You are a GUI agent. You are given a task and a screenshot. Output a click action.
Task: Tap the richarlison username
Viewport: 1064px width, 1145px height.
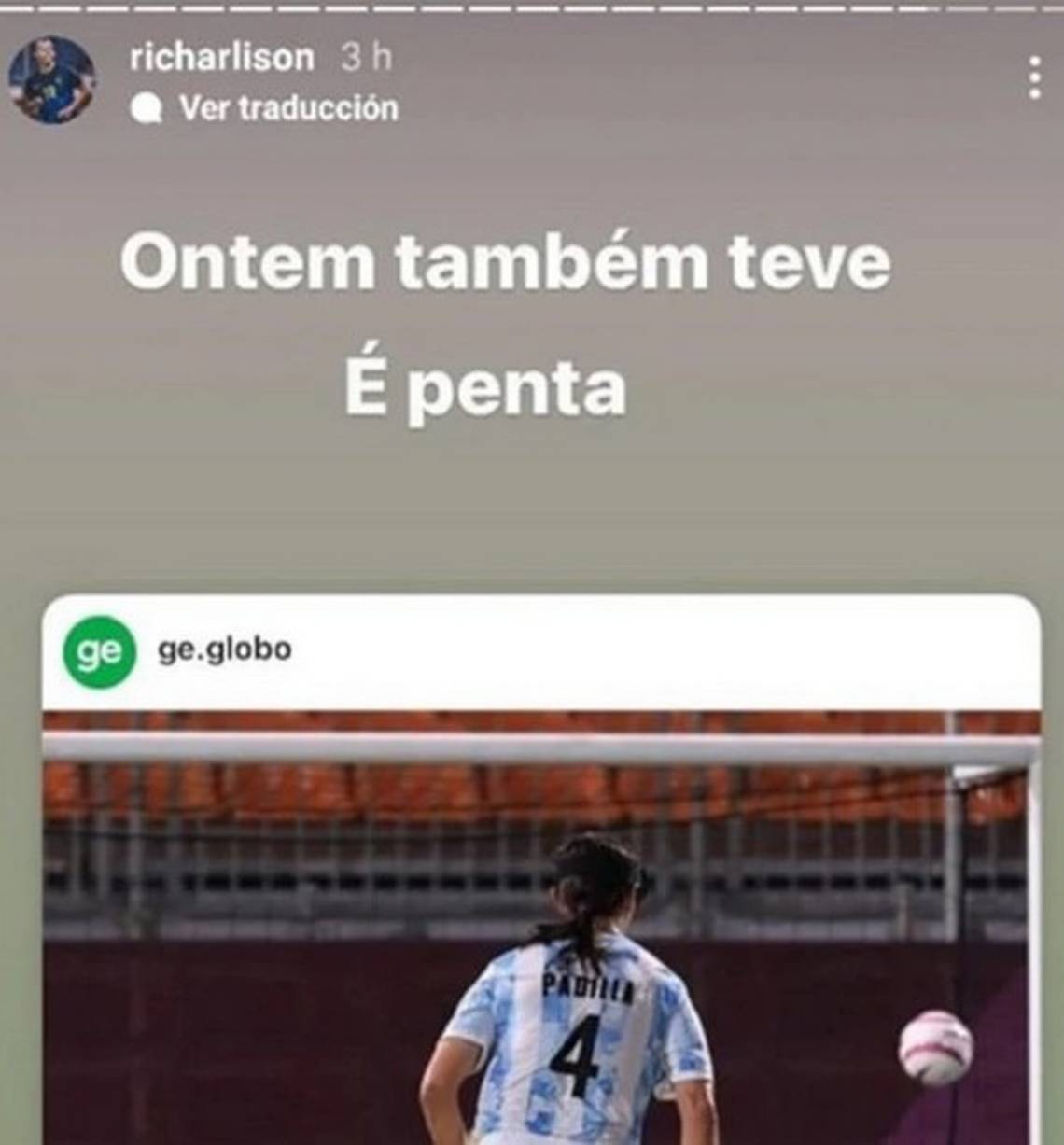tap(222, 58)
